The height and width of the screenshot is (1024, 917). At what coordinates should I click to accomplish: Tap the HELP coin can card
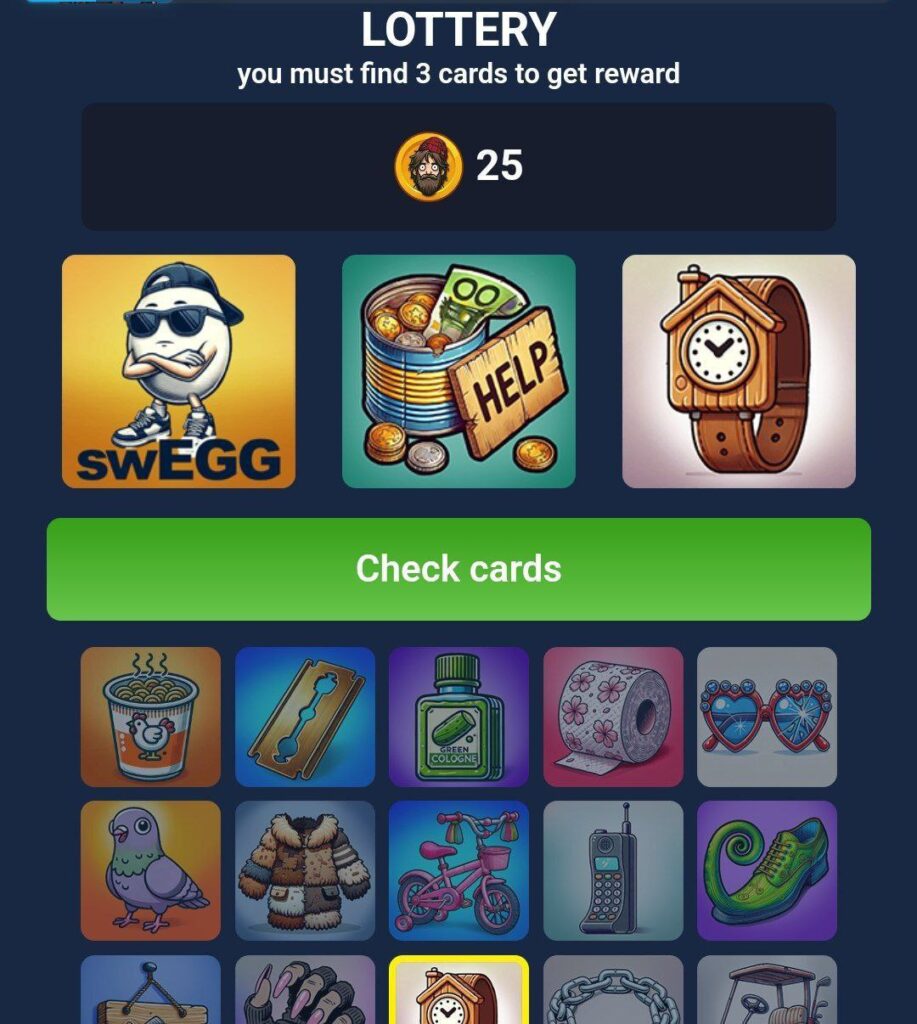[x=459, y=371]
